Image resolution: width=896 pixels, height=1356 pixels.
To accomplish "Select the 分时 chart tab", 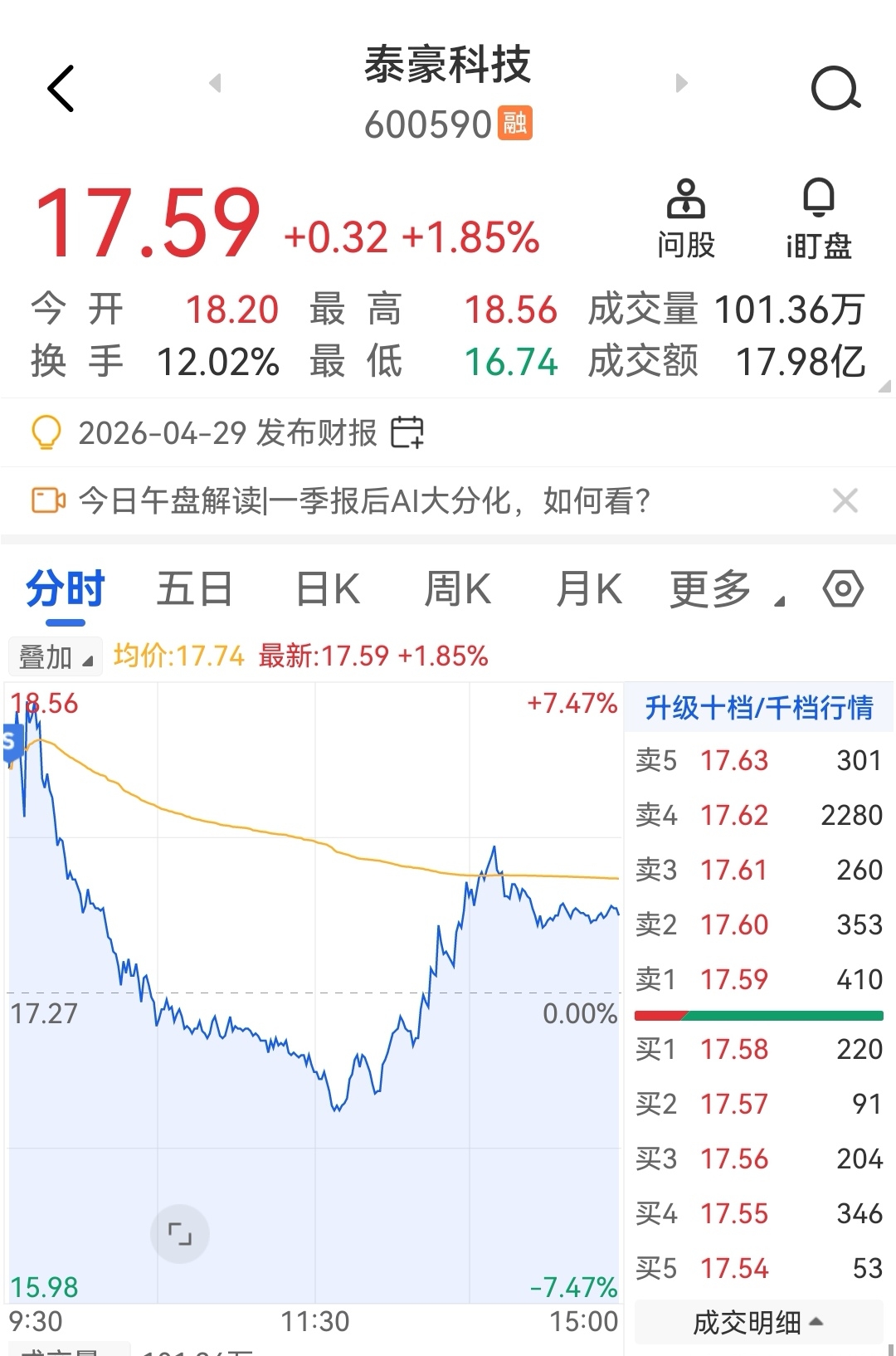I will click(66, 590).
